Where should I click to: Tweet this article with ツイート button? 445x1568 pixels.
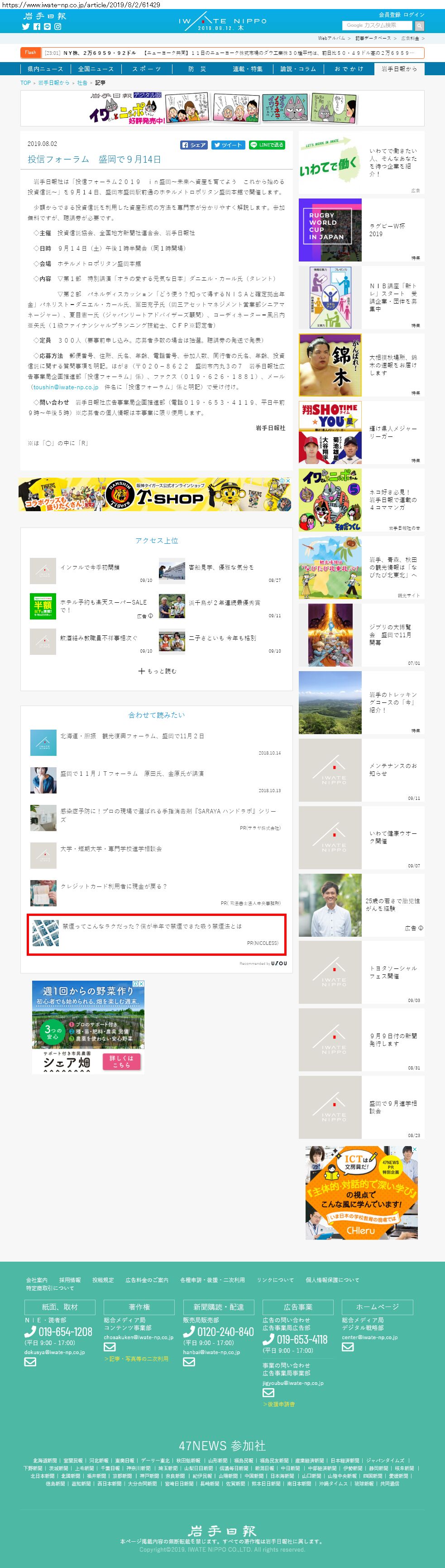[x=228, y=145]
